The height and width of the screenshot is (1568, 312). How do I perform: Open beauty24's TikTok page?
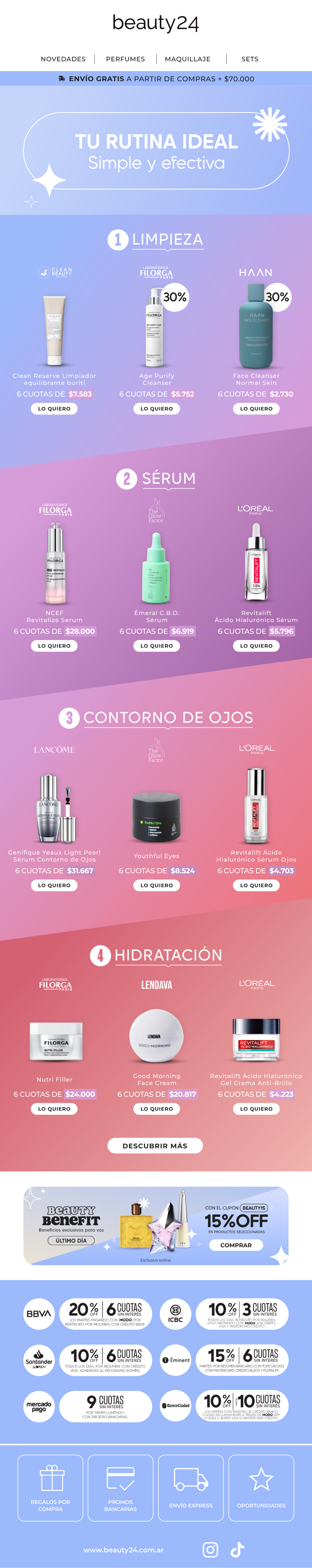[237, 1549]
